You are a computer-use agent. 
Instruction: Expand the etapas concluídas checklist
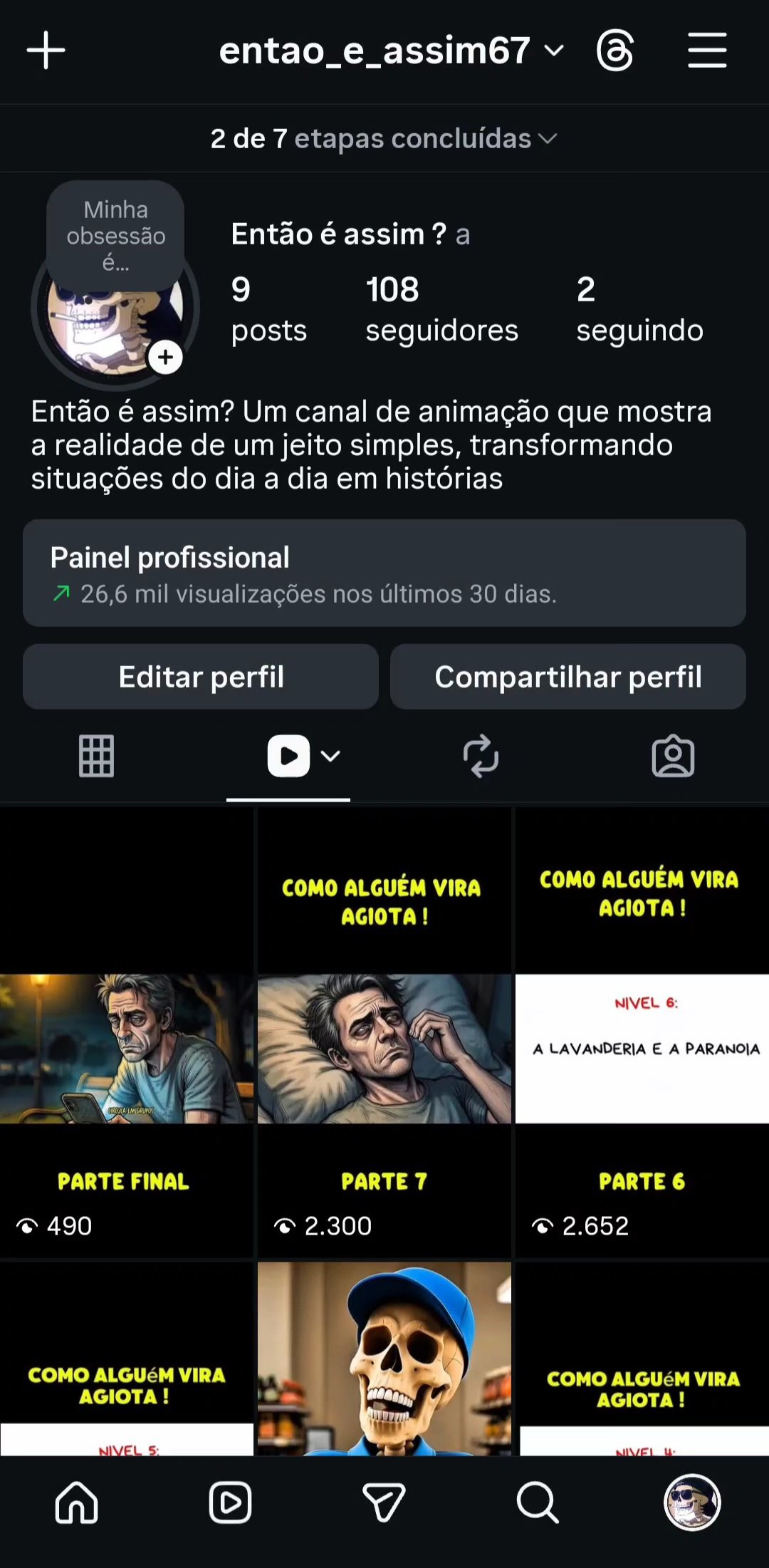tap(384, 139)
